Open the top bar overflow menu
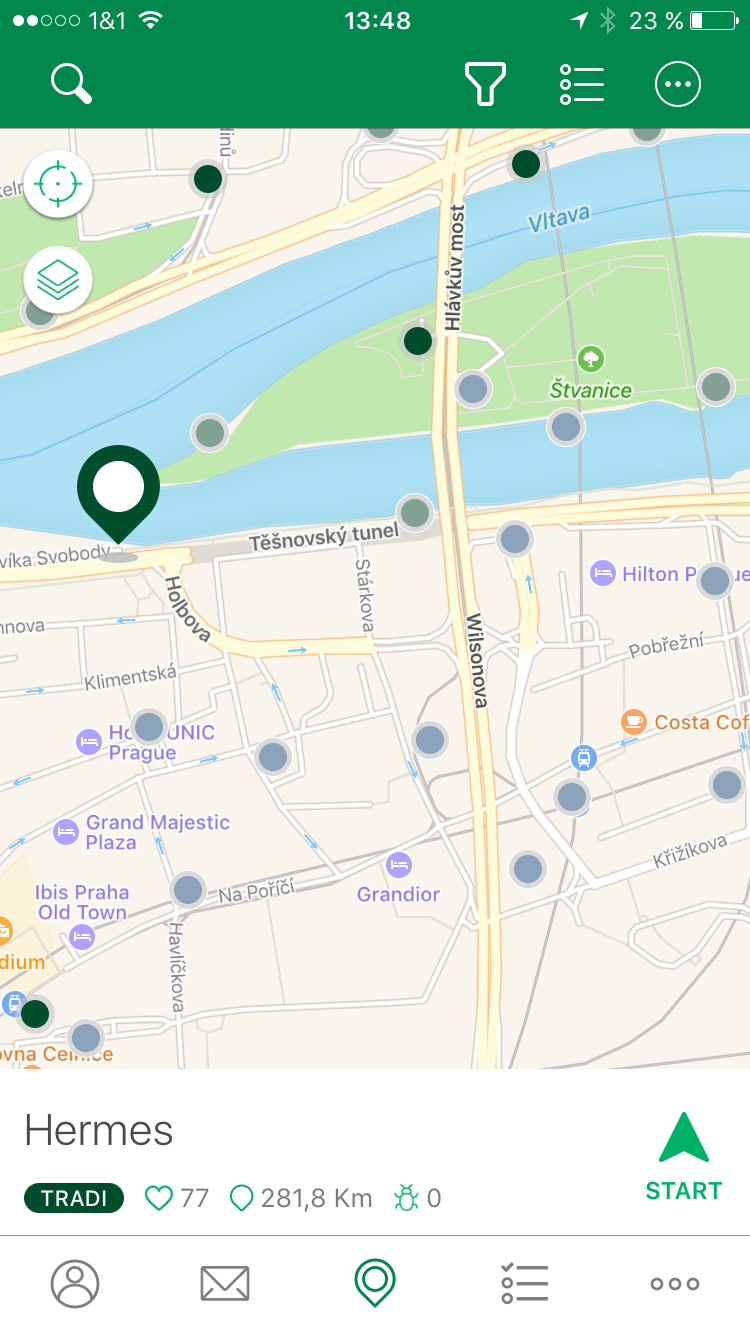This screenshot has width=750, height=1334. coord(678,85)
